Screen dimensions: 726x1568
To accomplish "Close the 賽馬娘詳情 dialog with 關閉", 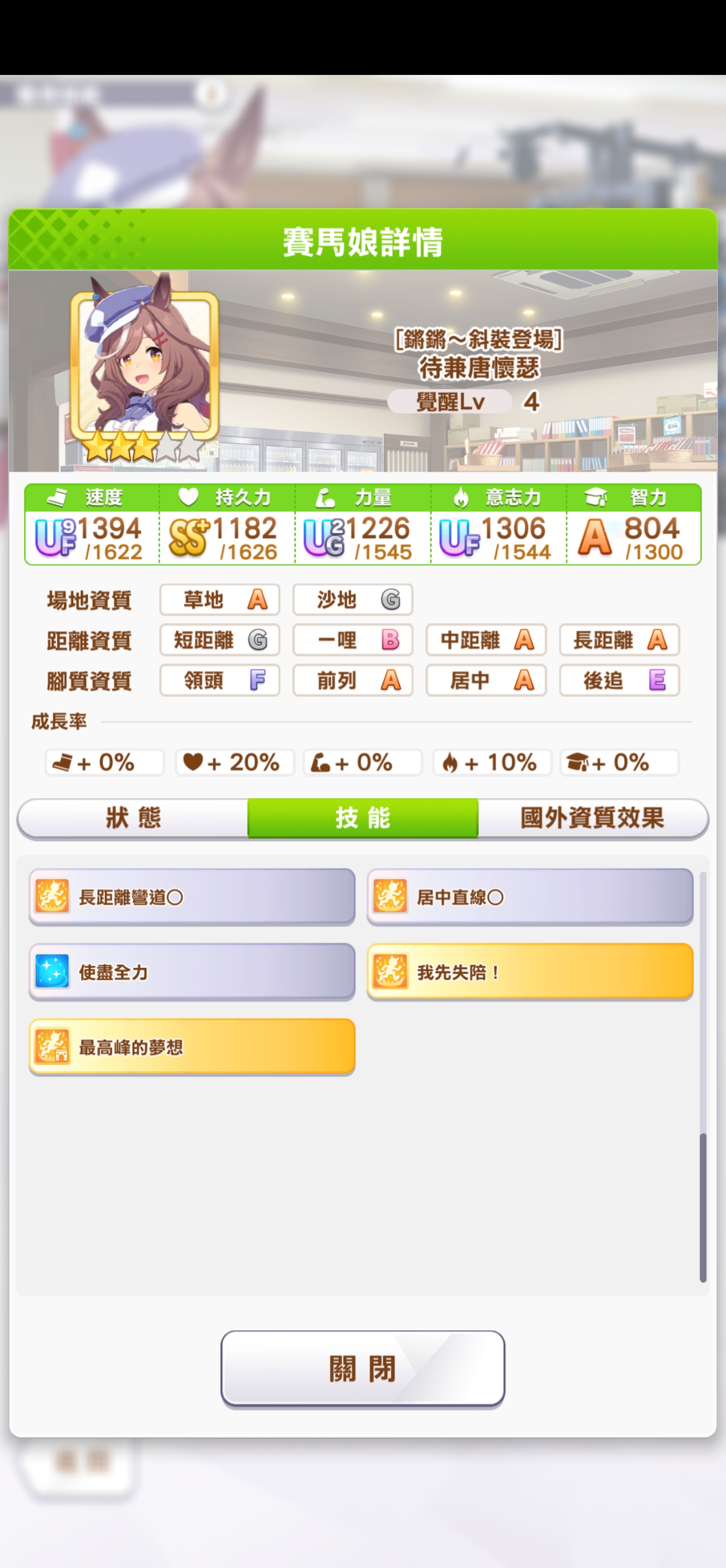I will (x=362, y=1368).
